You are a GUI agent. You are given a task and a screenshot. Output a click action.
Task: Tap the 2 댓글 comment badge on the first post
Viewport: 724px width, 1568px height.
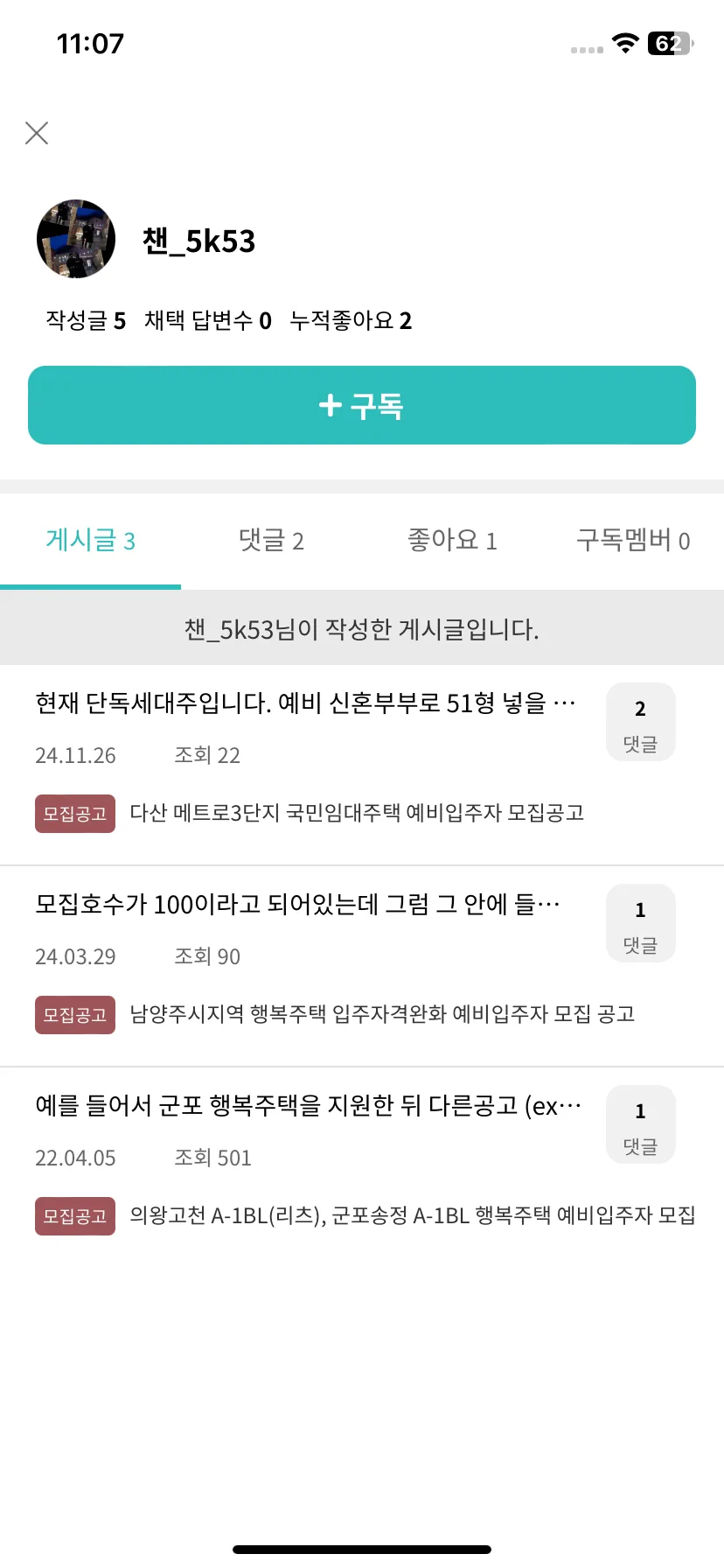click(x=641, y=721)
